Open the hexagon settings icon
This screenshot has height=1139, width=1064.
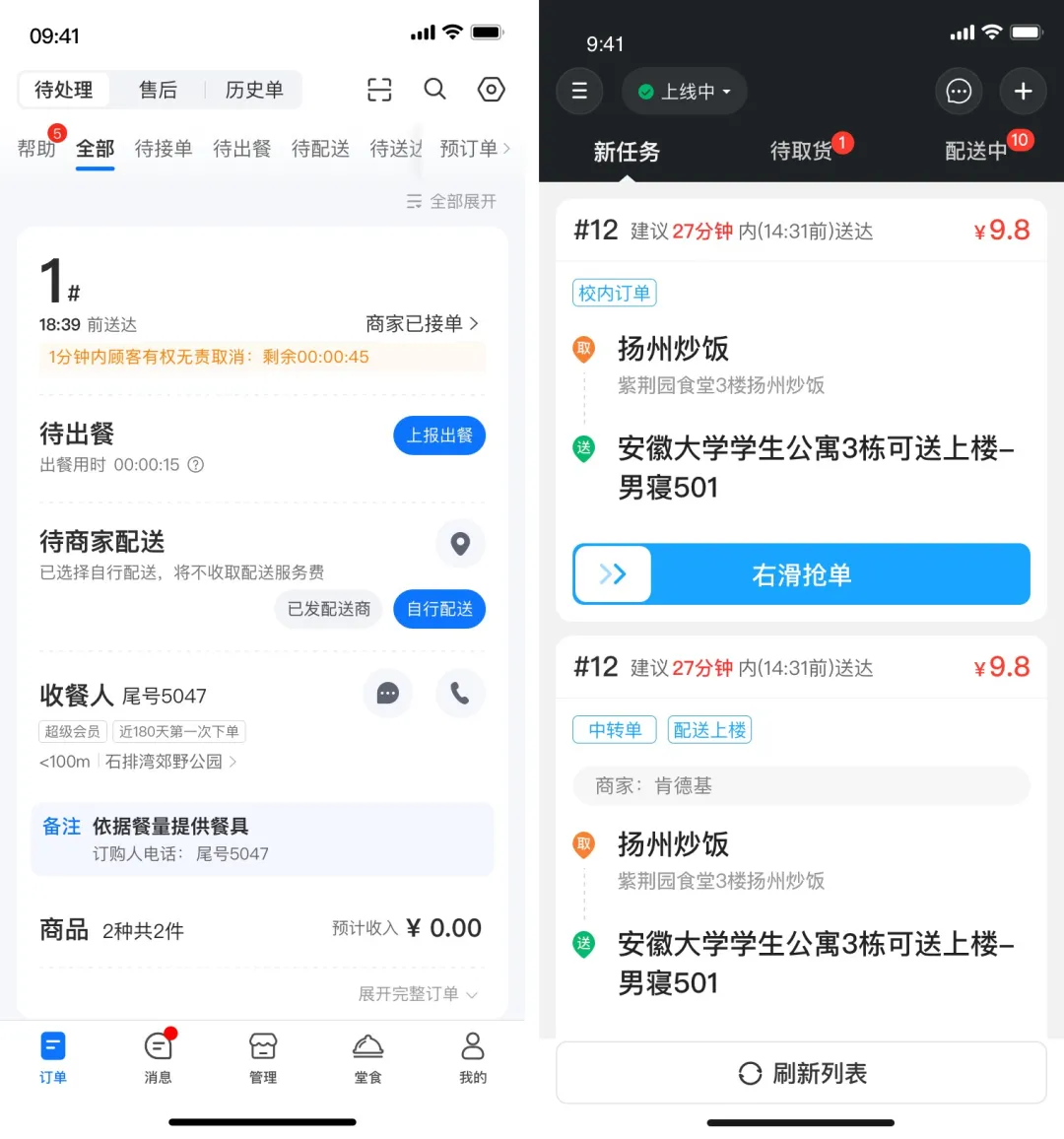point(491,90)
